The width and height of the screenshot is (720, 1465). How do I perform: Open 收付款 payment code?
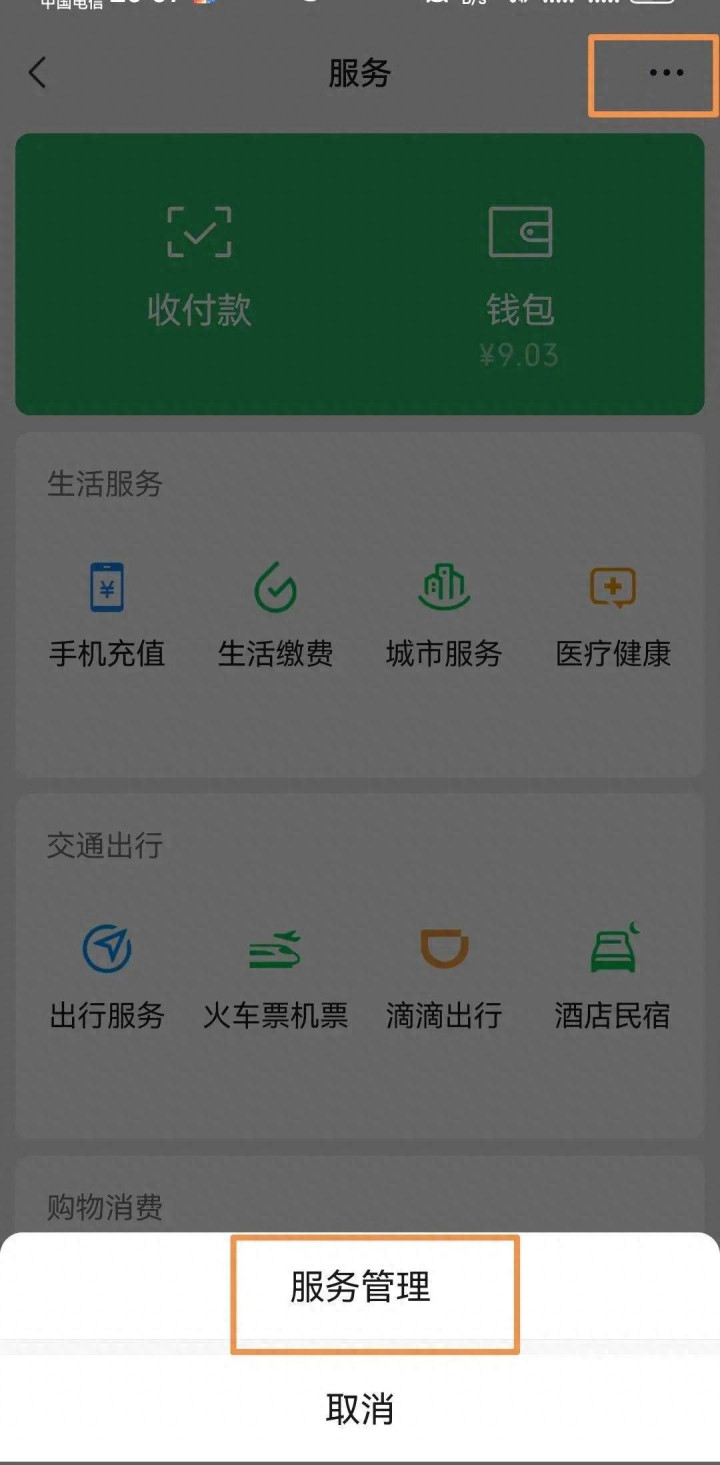[199, 268]
